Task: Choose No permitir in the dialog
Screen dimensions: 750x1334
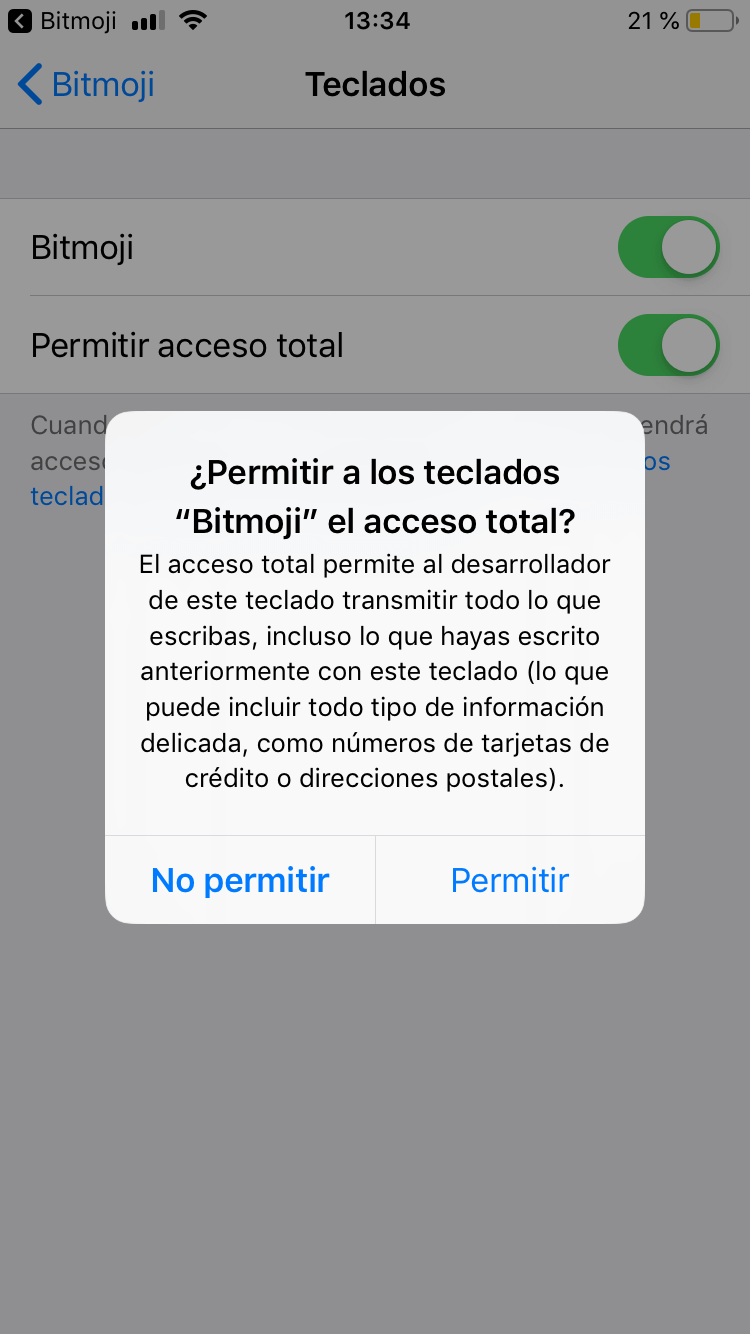Action: click(240, 880)
